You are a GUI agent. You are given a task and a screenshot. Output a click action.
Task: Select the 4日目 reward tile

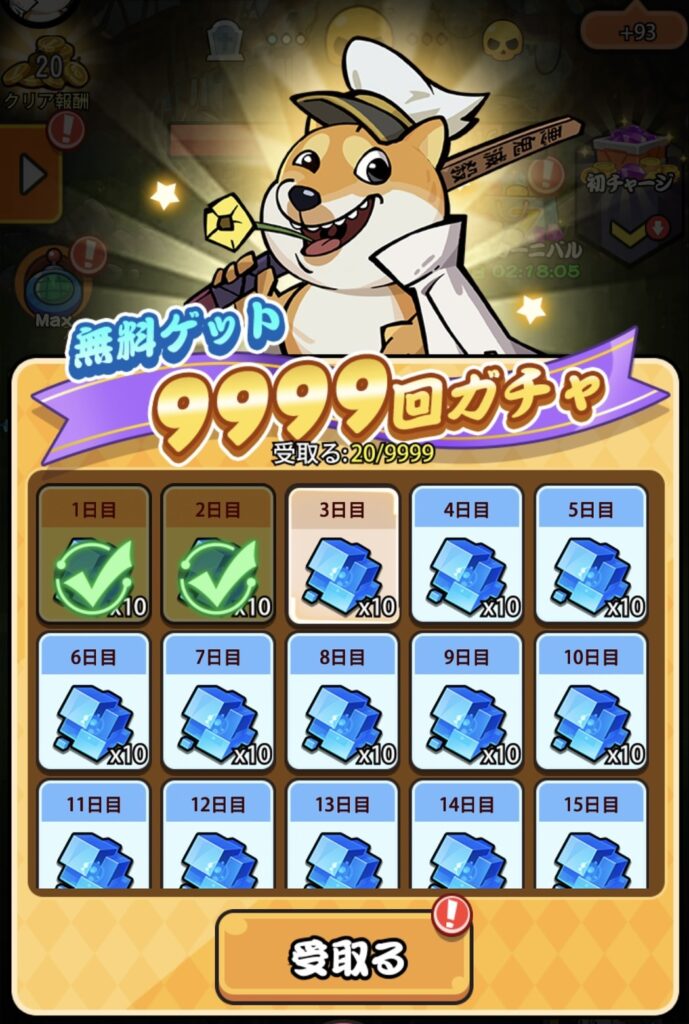tap(467, 555)
